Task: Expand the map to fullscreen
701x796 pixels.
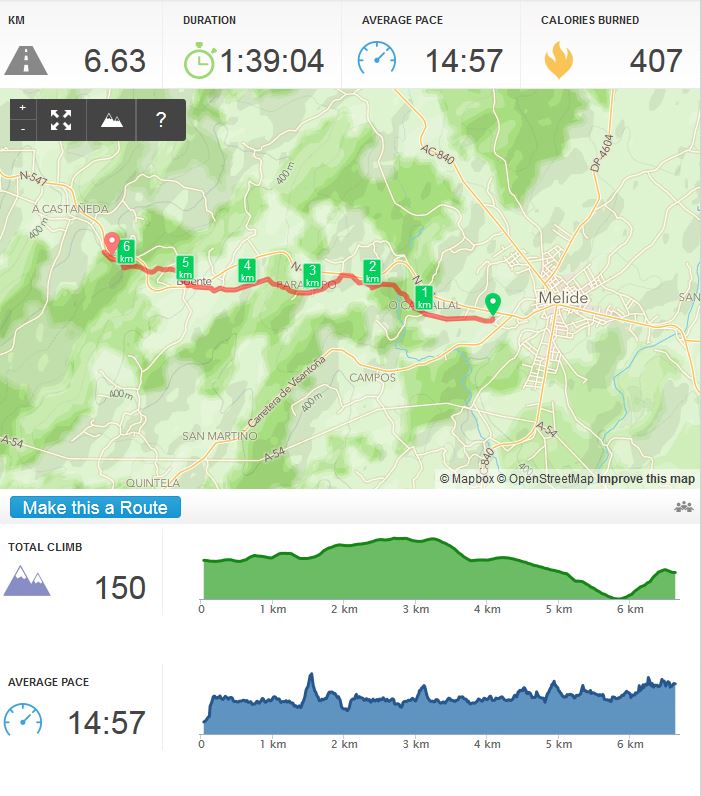Action: 62,120
